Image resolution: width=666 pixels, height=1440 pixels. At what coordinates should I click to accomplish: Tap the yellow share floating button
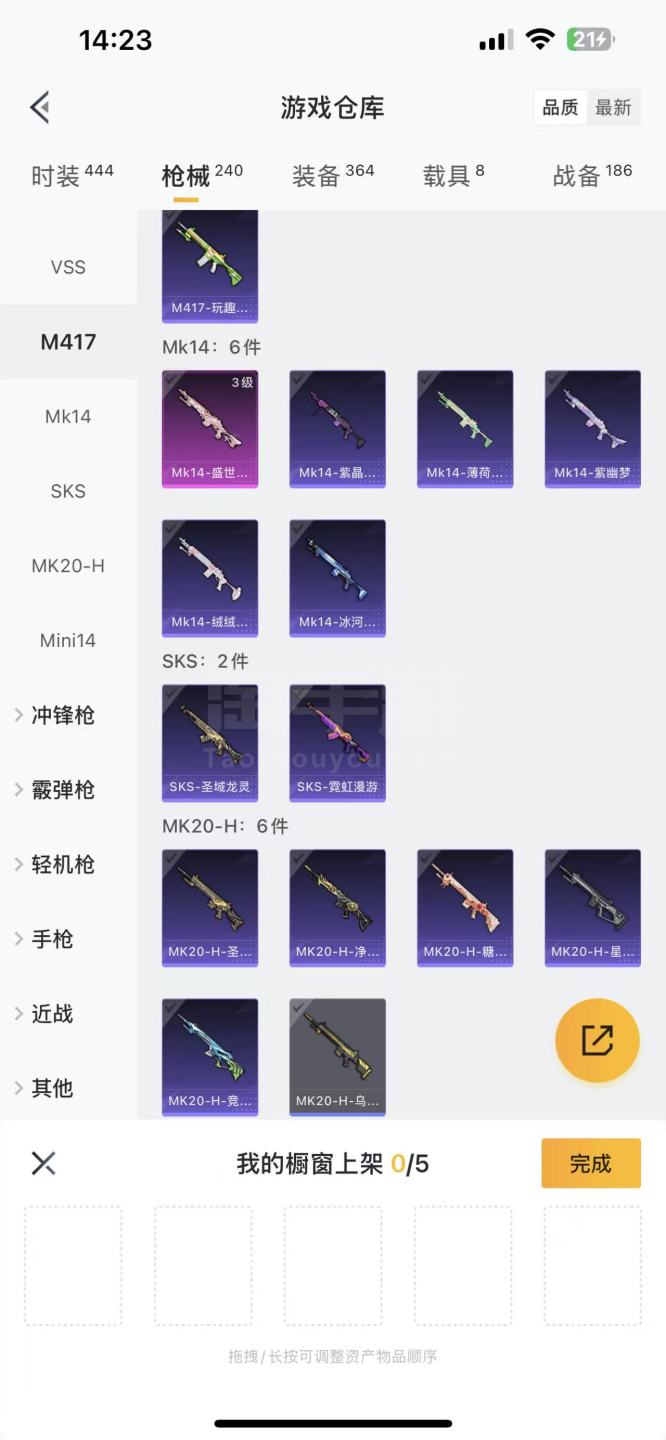(x=597, y=1040)
